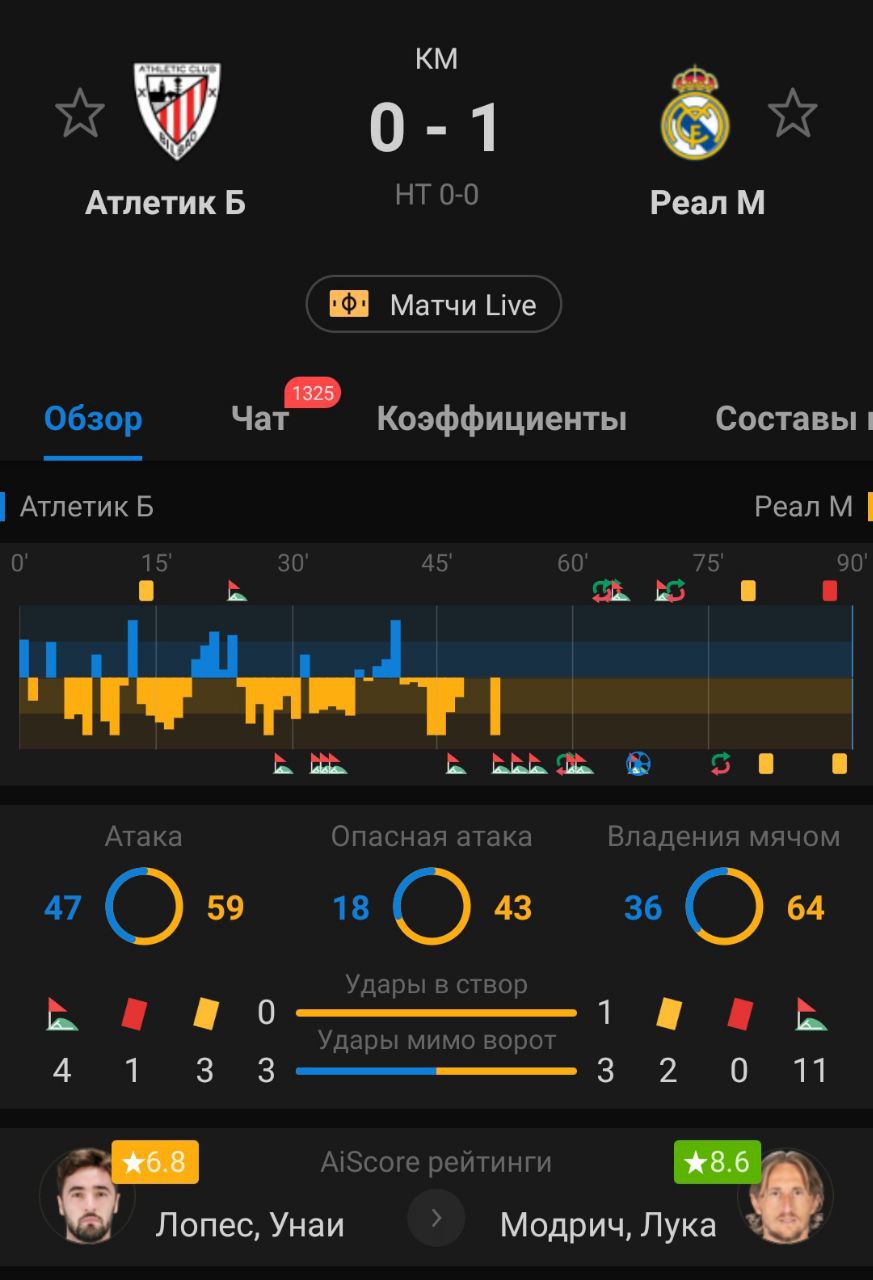873x1280 pixels.
Task: Open Реал М team page via its crest
Action: click(695, 112)
